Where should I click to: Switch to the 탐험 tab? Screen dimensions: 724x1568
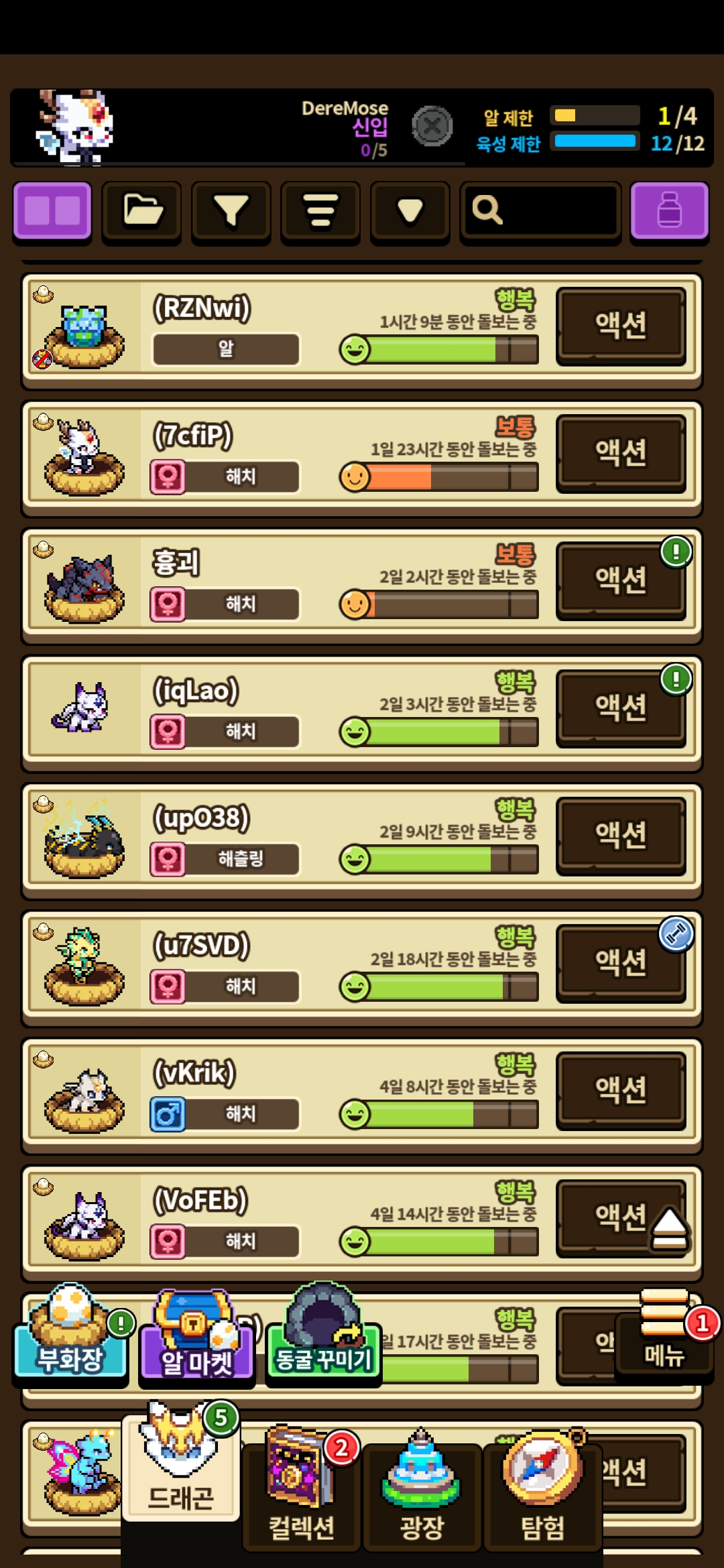tap(542, 1494)
